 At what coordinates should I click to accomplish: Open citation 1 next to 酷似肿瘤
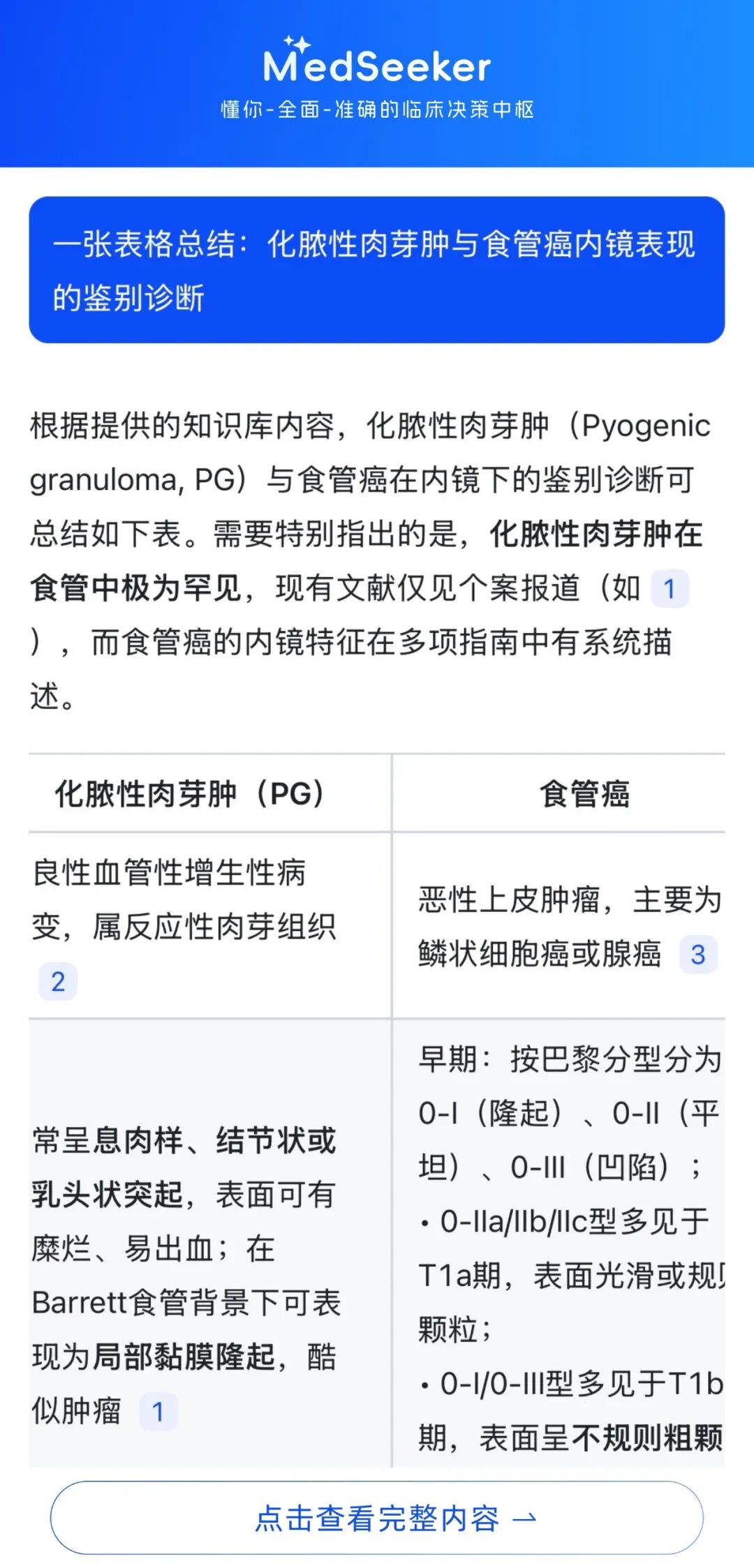click(158, 1412)
